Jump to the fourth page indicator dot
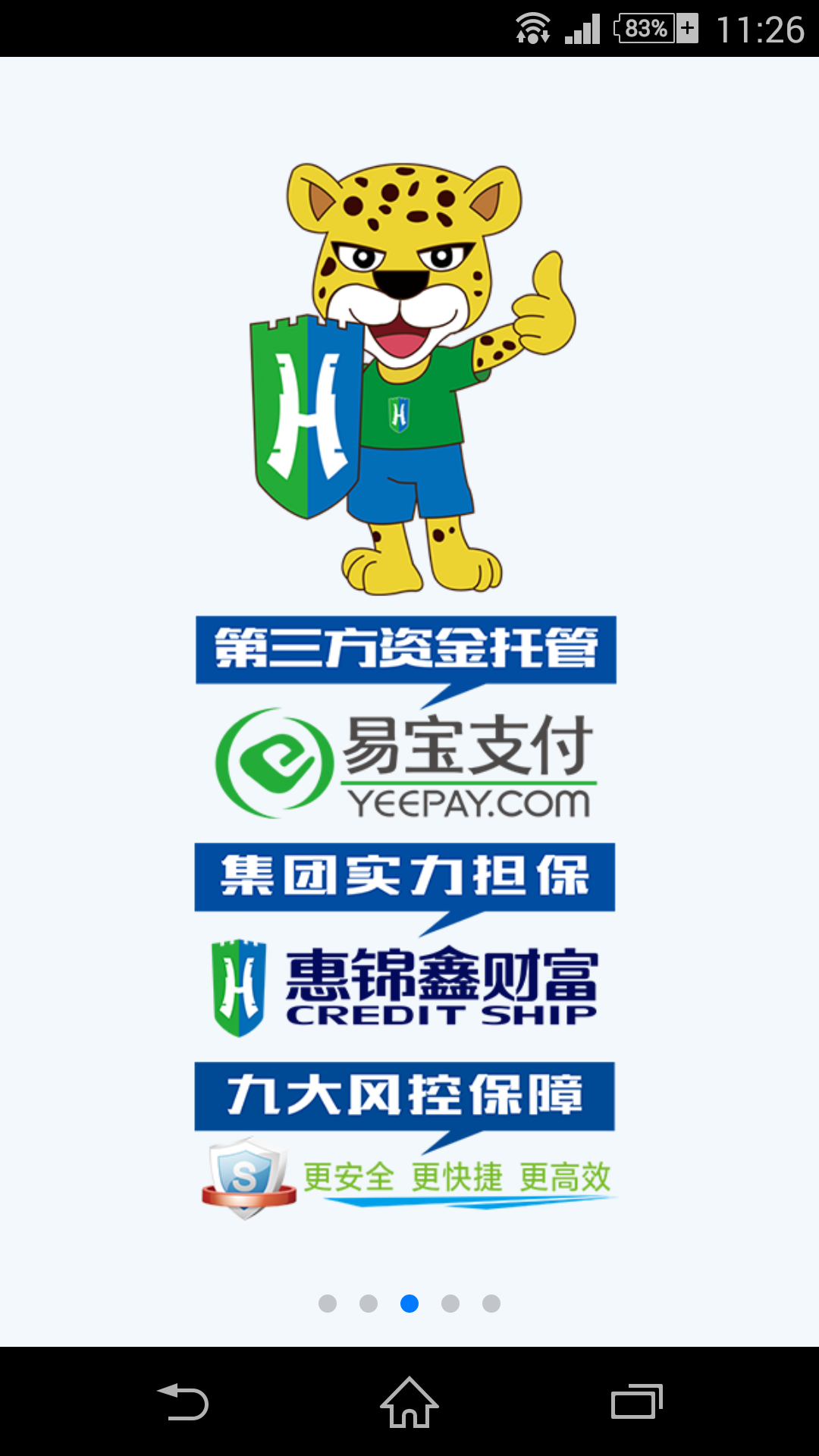This screenshot has height=1456, width=819. [x=450, y=1303]
